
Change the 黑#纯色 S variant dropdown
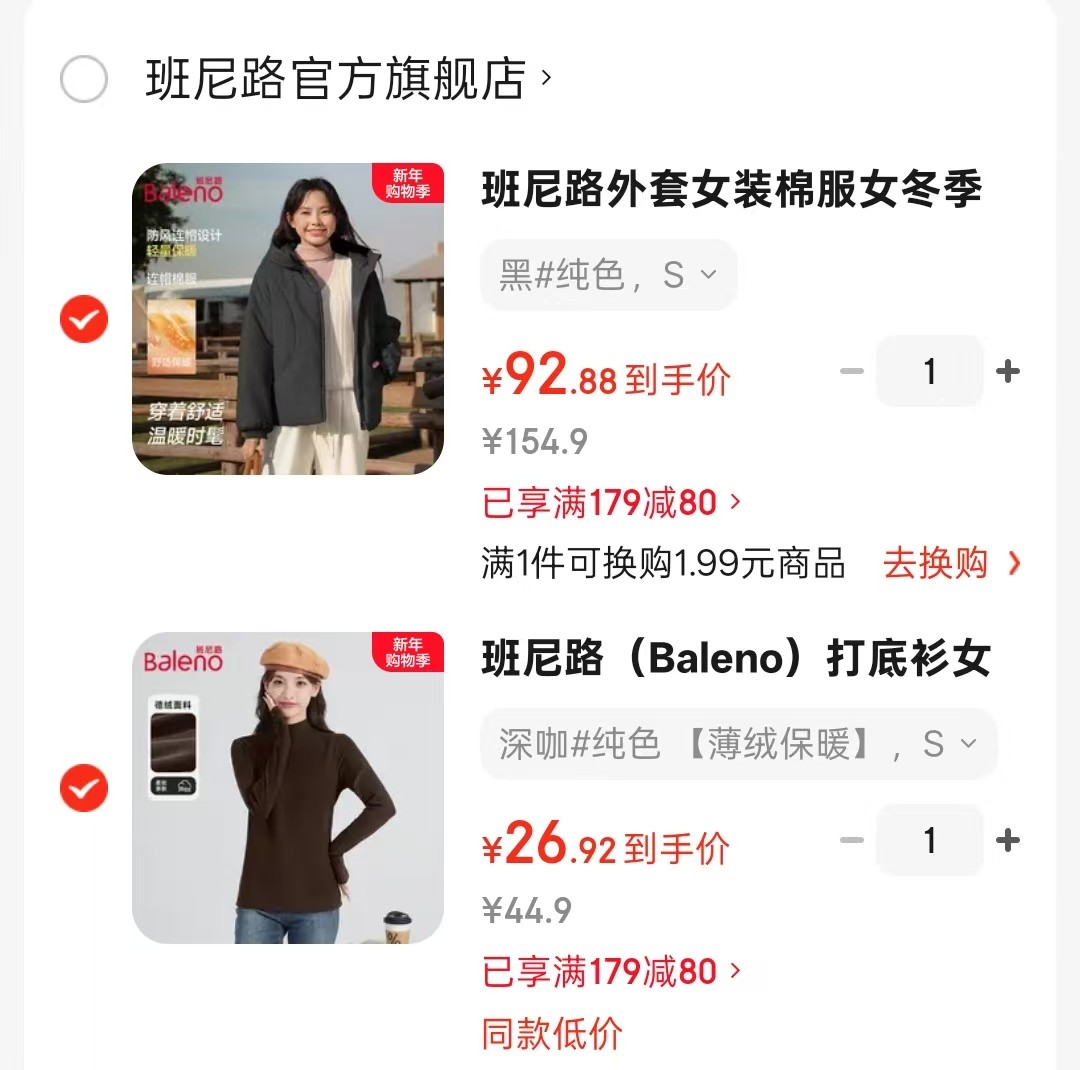tap(608, 274)
